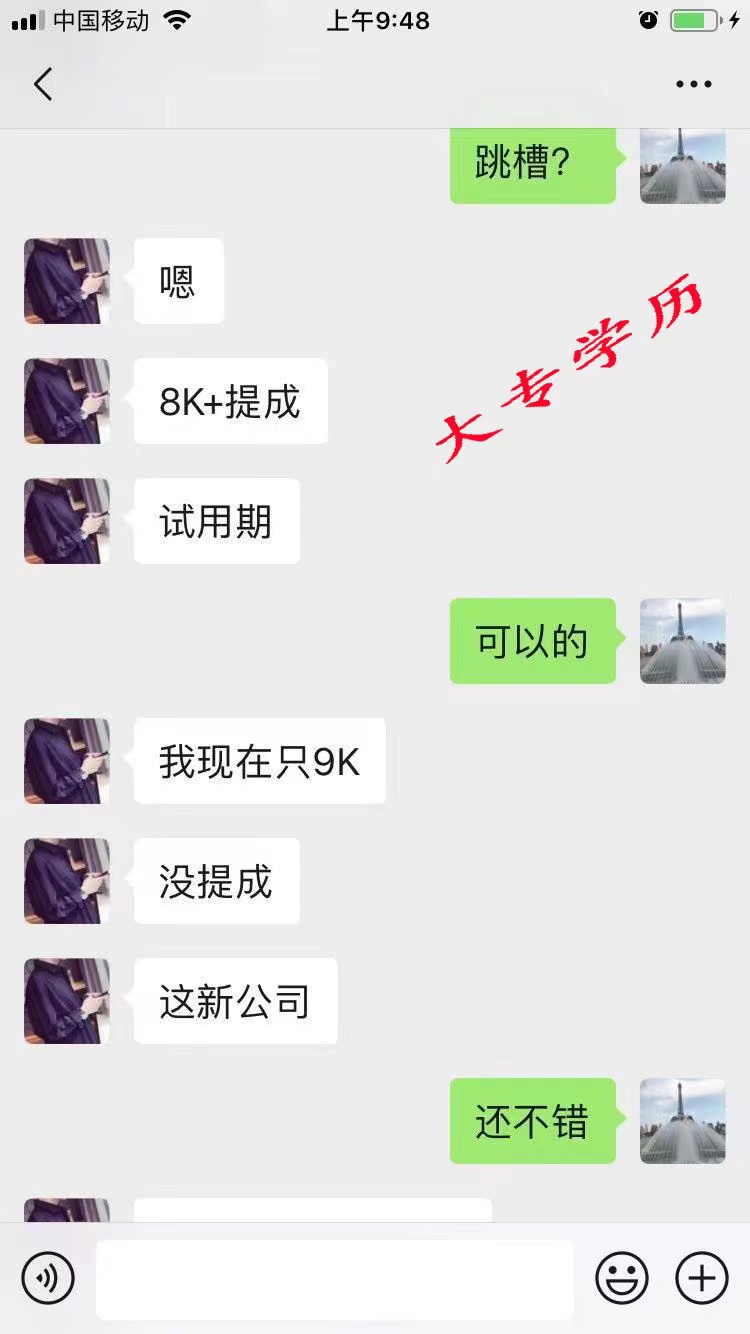Open contact avatar beside '8K+提成' message
Screen dimensions: 750x1334
(67, 401)
